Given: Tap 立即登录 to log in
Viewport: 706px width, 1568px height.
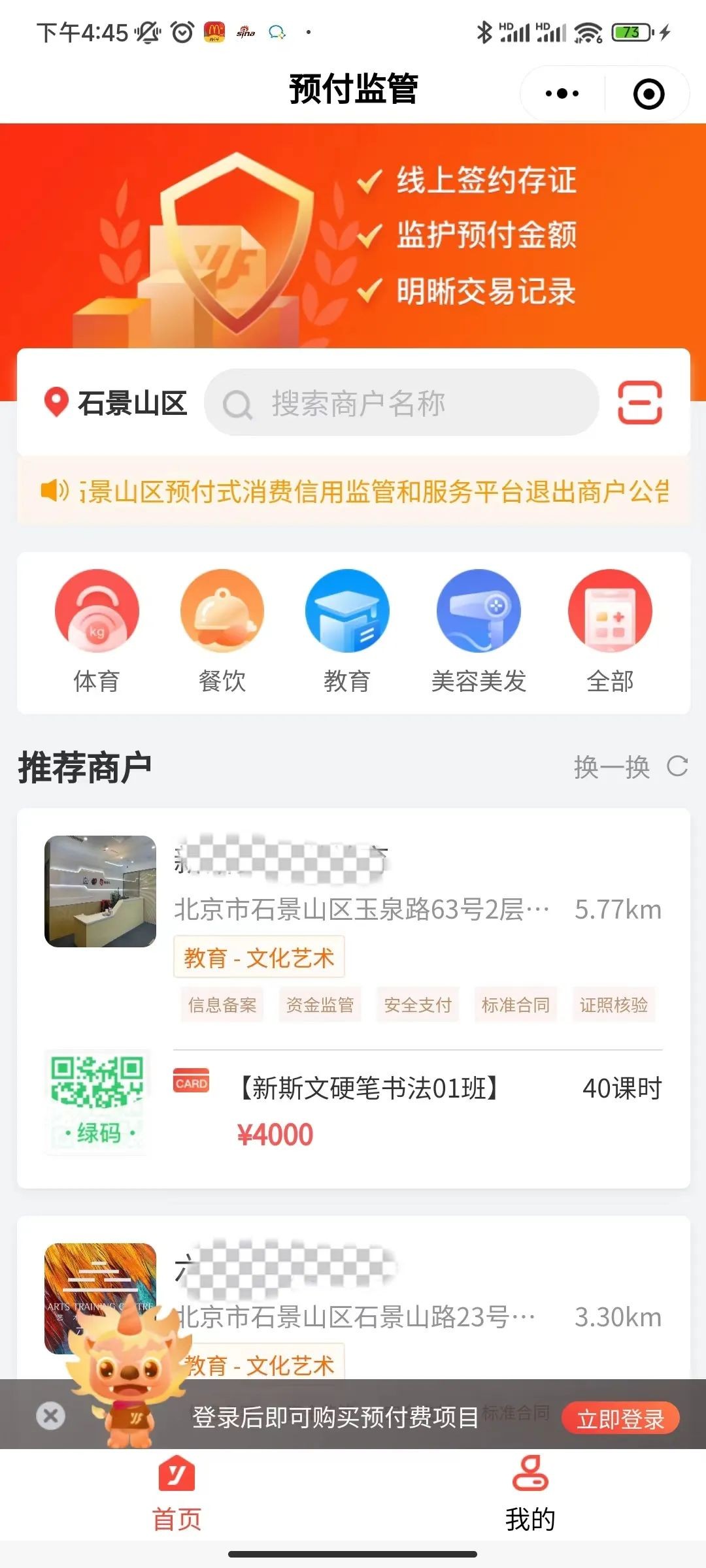Looking at the screenshot, I should pyautogui.click(x=620, y=1418).
